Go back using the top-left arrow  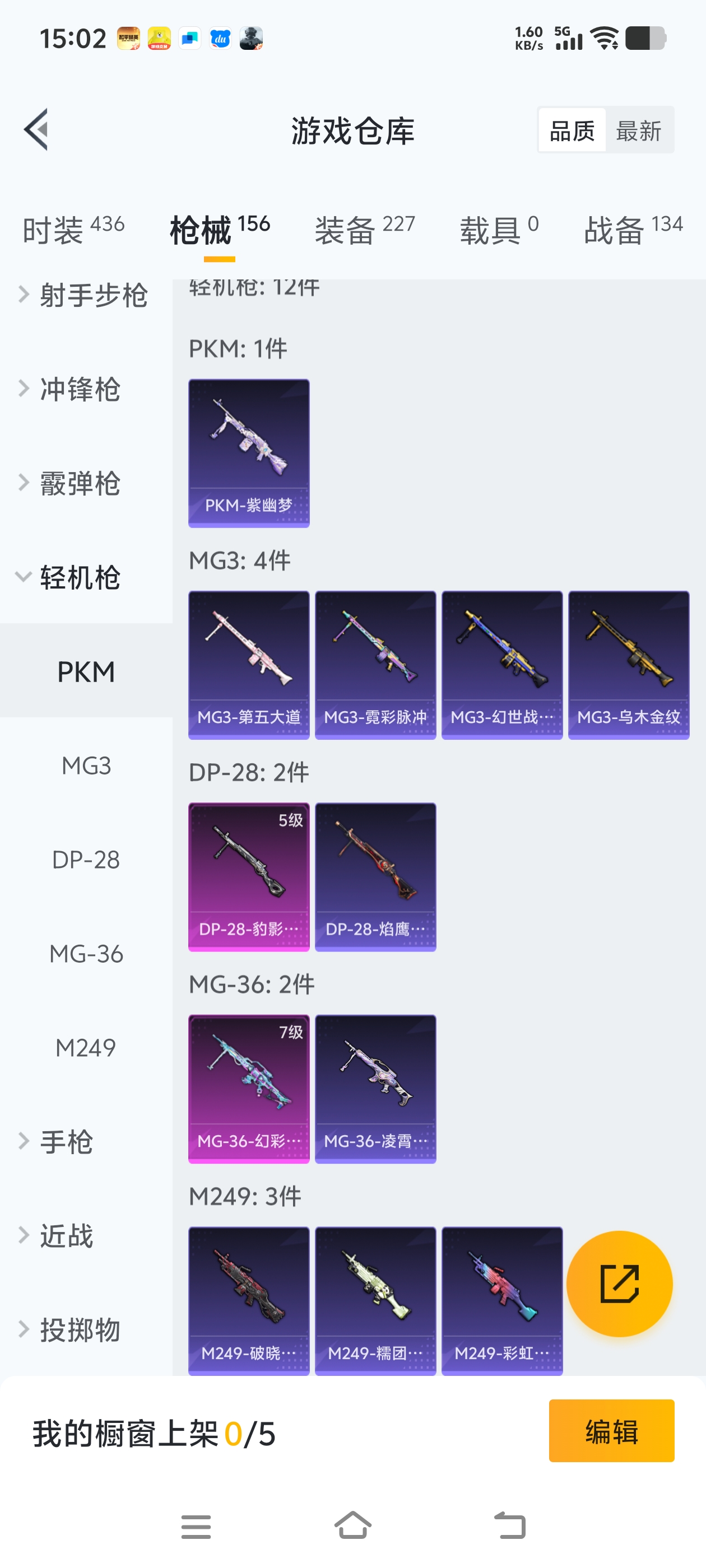36,130
